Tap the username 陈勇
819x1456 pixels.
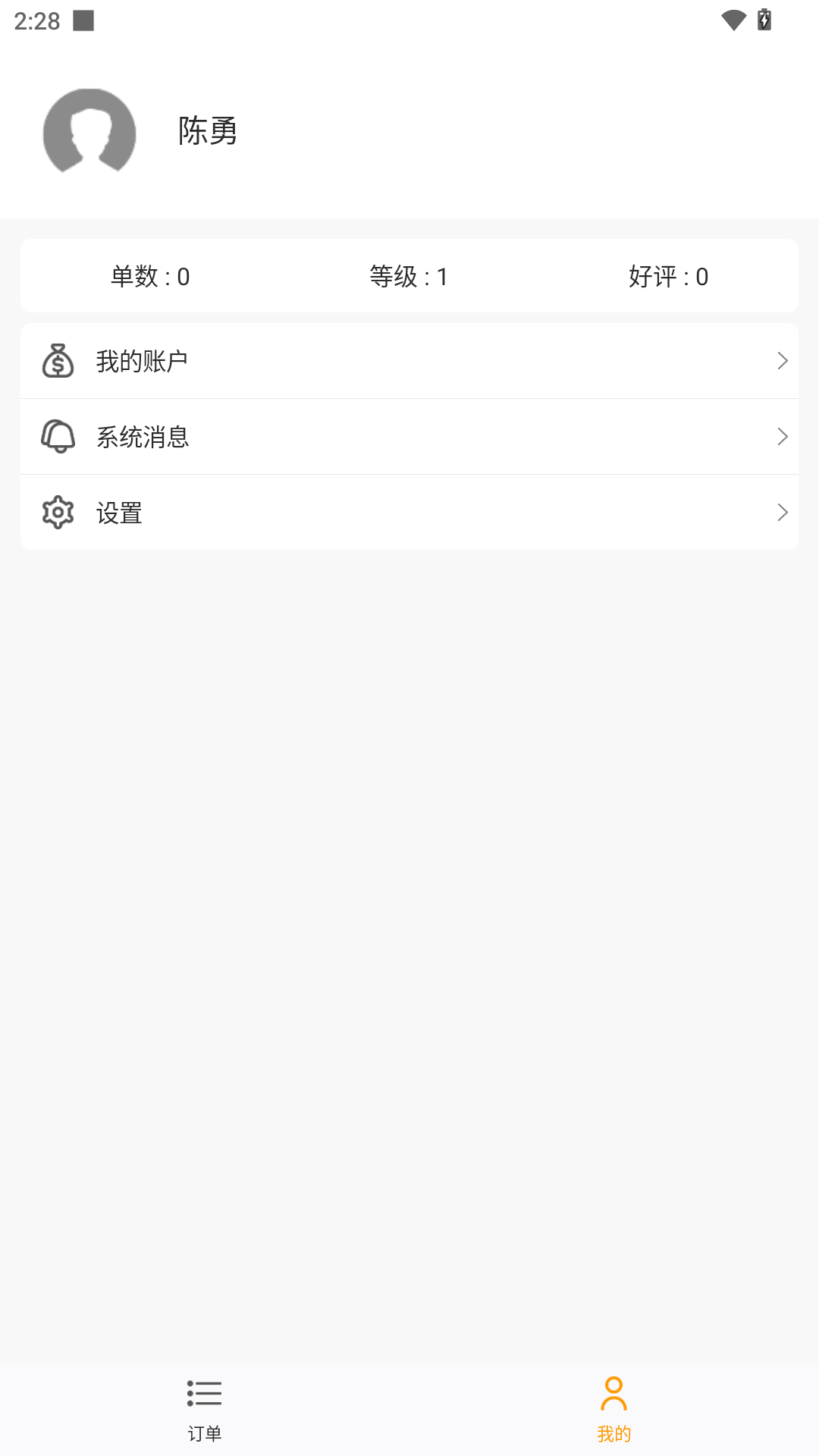[206, 130]
